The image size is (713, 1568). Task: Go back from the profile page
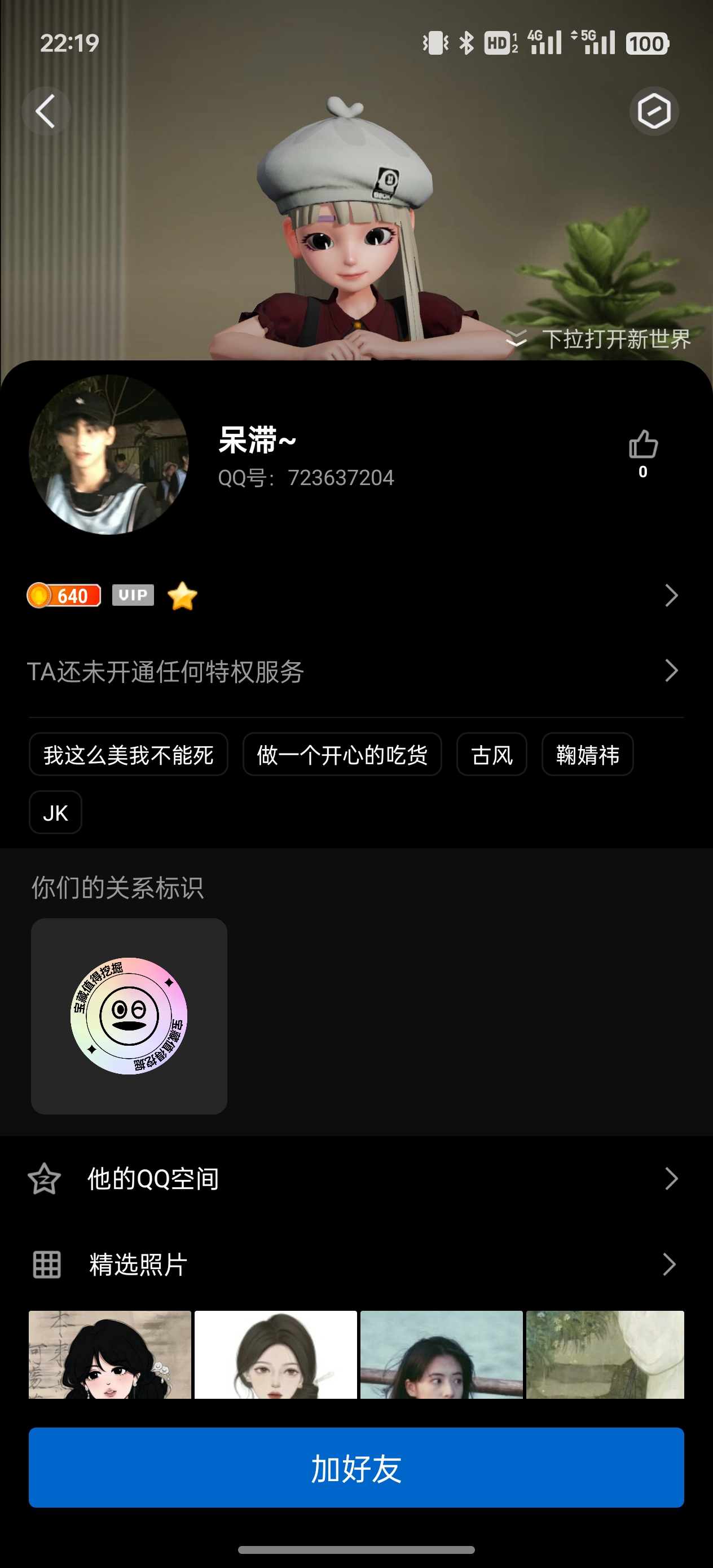point(46,111)
